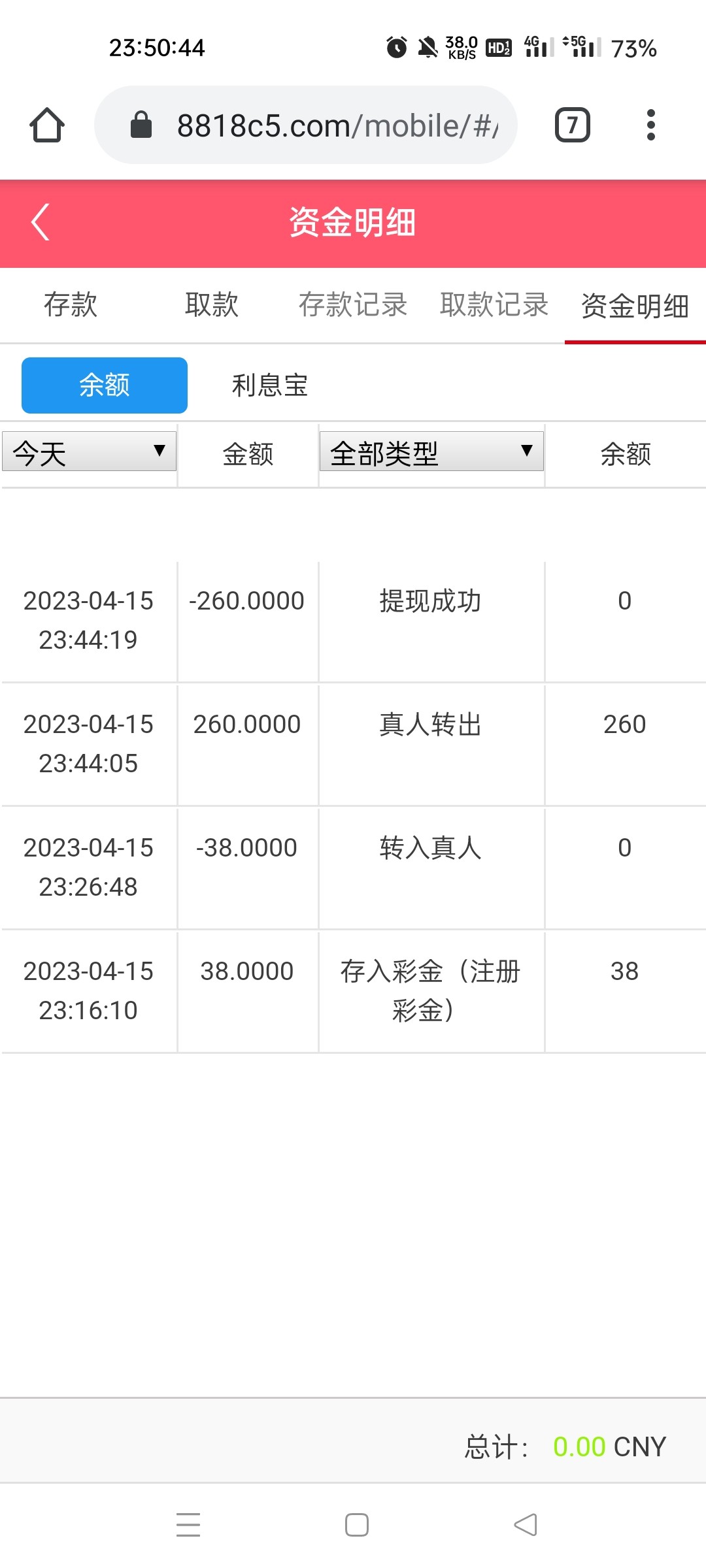The image size is (706, 1568).
Task: Select the 资金明细 tab
Action: pos(635,305)
